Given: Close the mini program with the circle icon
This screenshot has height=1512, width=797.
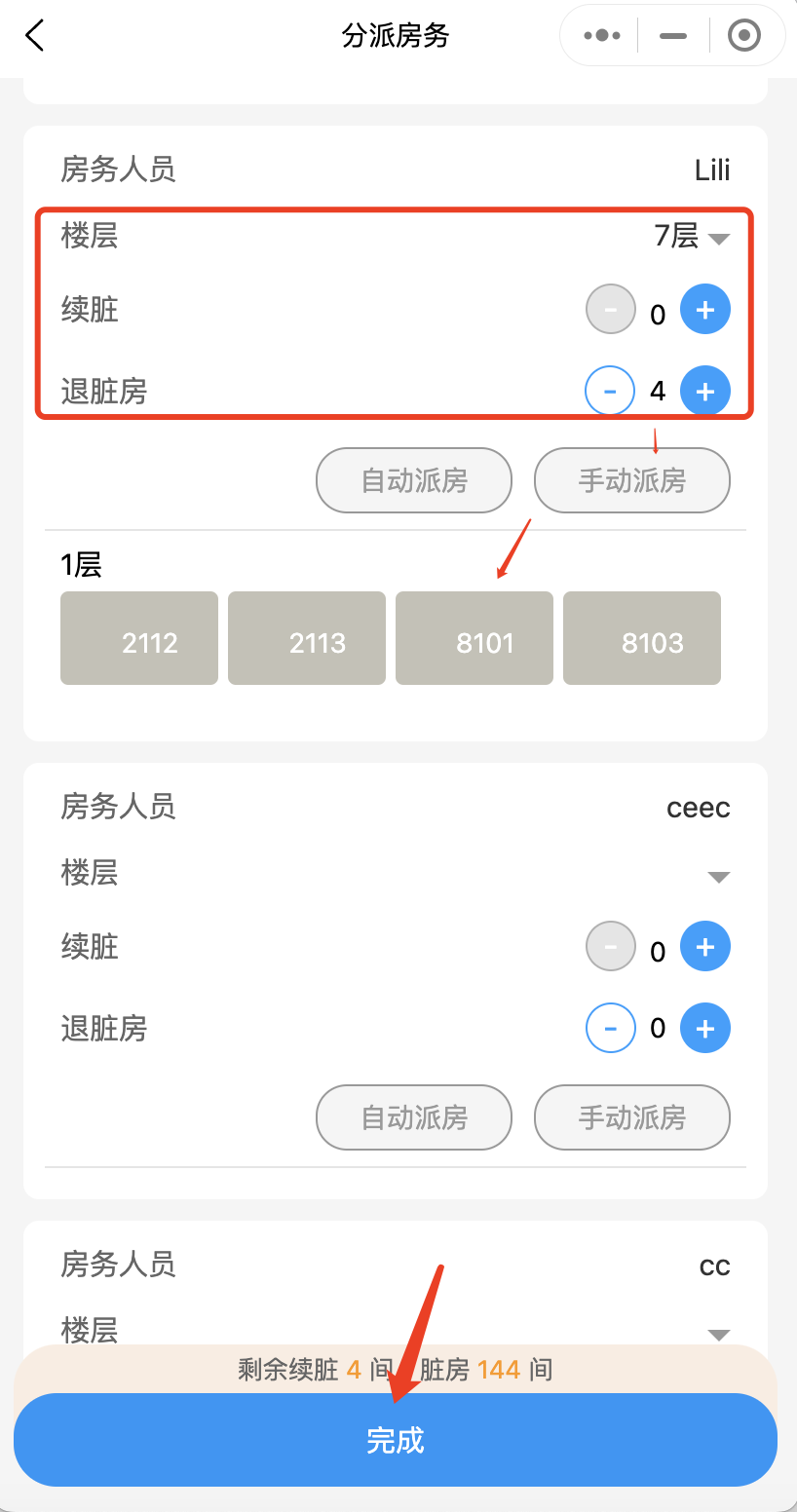Looking at the screenshot, I should (744, 36).
